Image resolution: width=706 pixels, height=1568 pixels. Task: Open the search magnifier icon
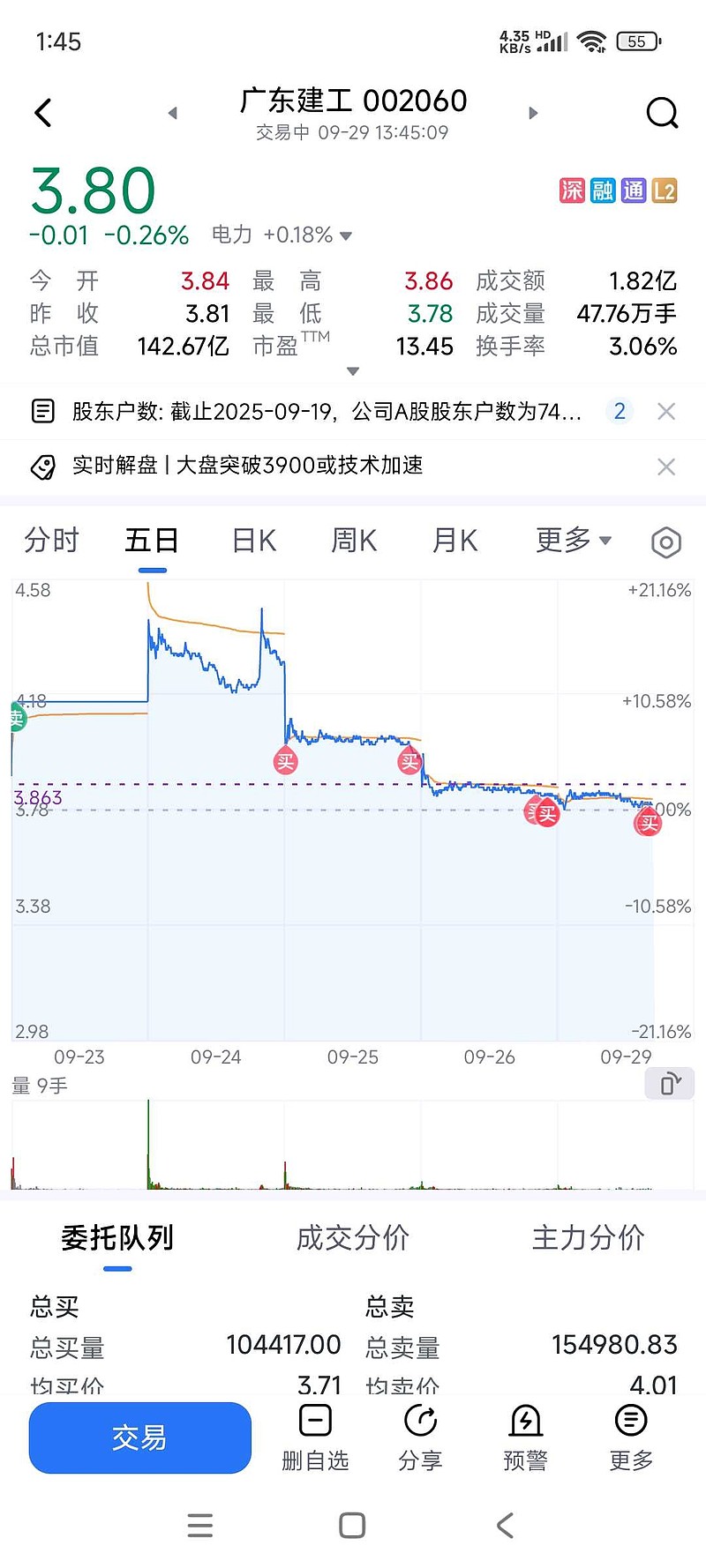(662, 113)
